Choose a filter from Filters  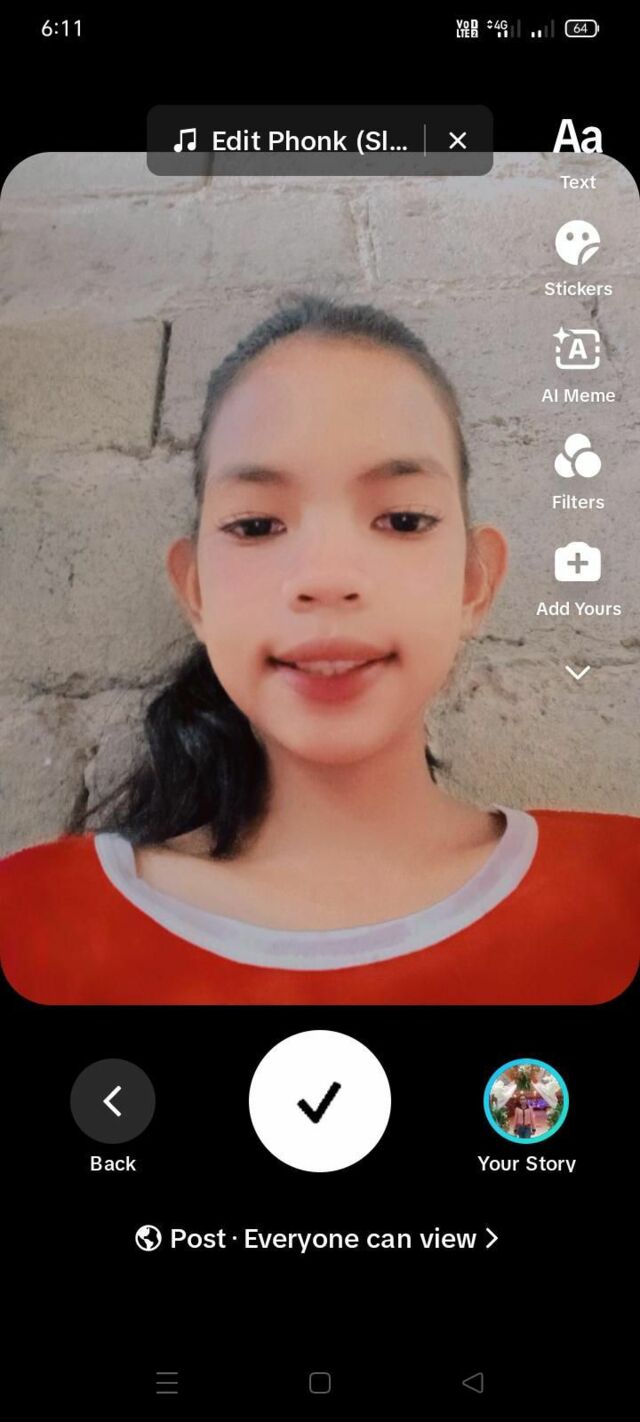pyautogui.click(x=578, y=470)
